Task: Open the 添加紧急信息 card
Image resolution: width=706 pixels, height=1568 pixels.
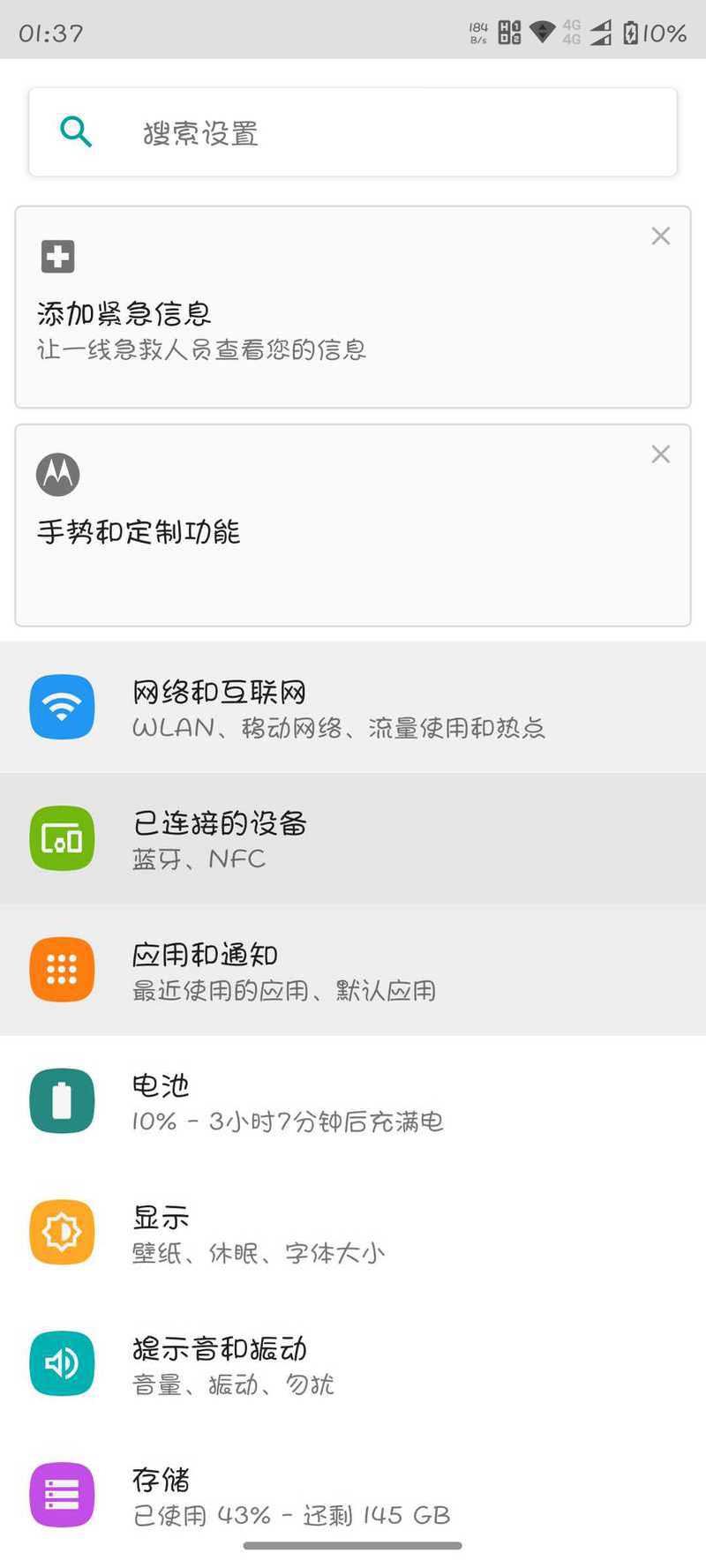Action: click(353, 307)
